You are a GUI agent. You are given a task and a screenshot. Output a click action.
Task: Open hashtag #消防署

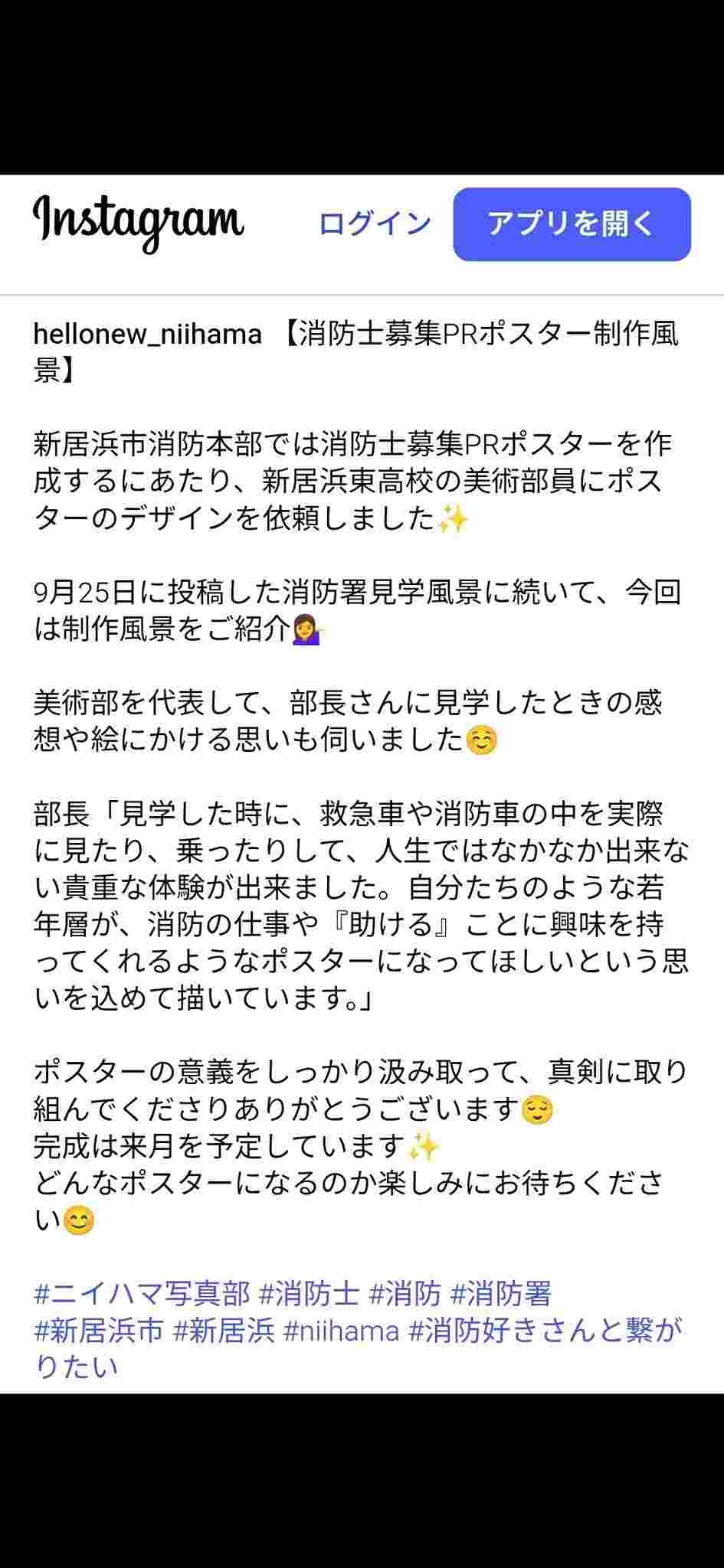[x=501, y=1293]
